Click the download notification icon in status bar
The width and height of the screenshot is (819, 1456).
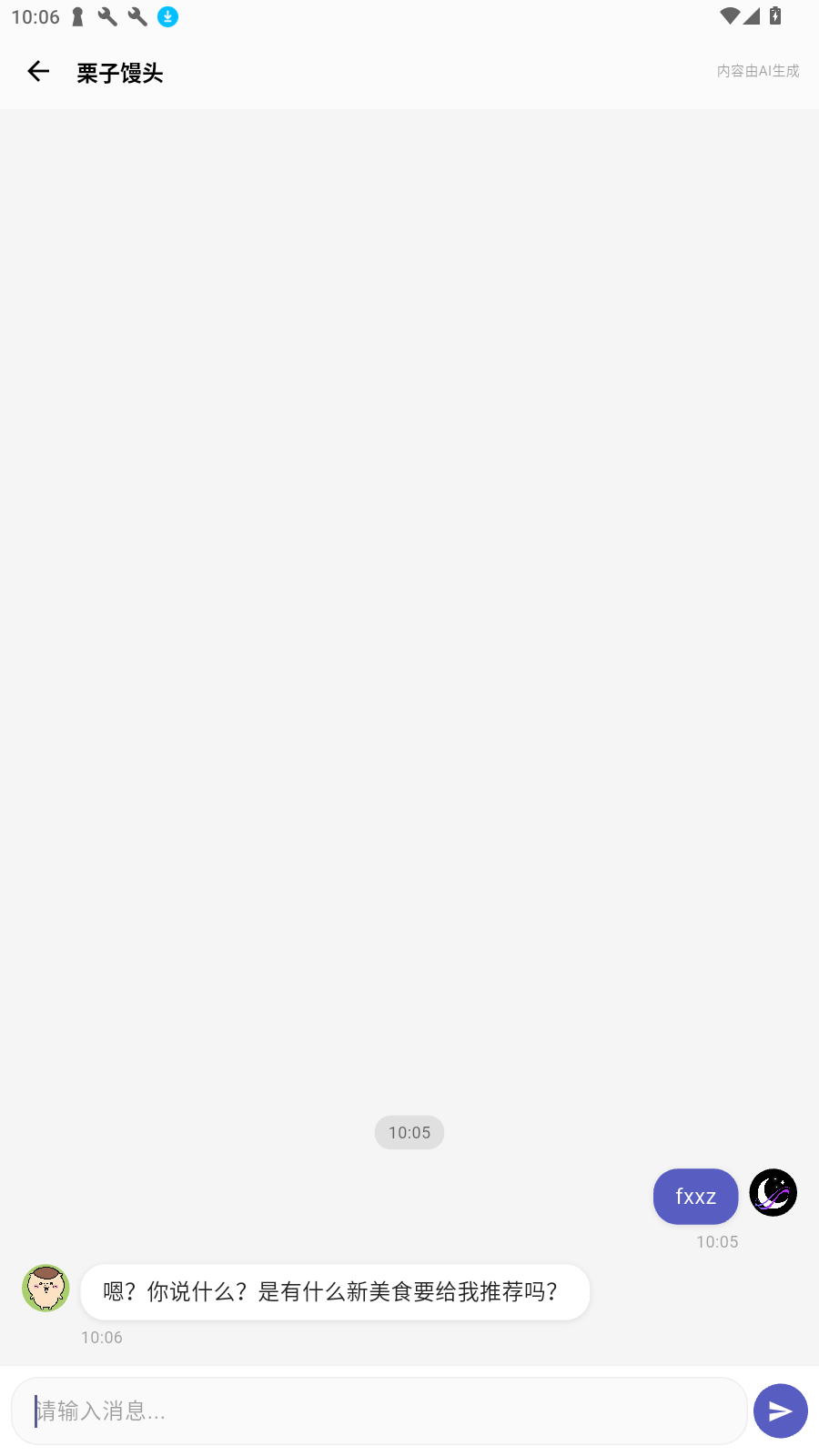tap(167, 16)
